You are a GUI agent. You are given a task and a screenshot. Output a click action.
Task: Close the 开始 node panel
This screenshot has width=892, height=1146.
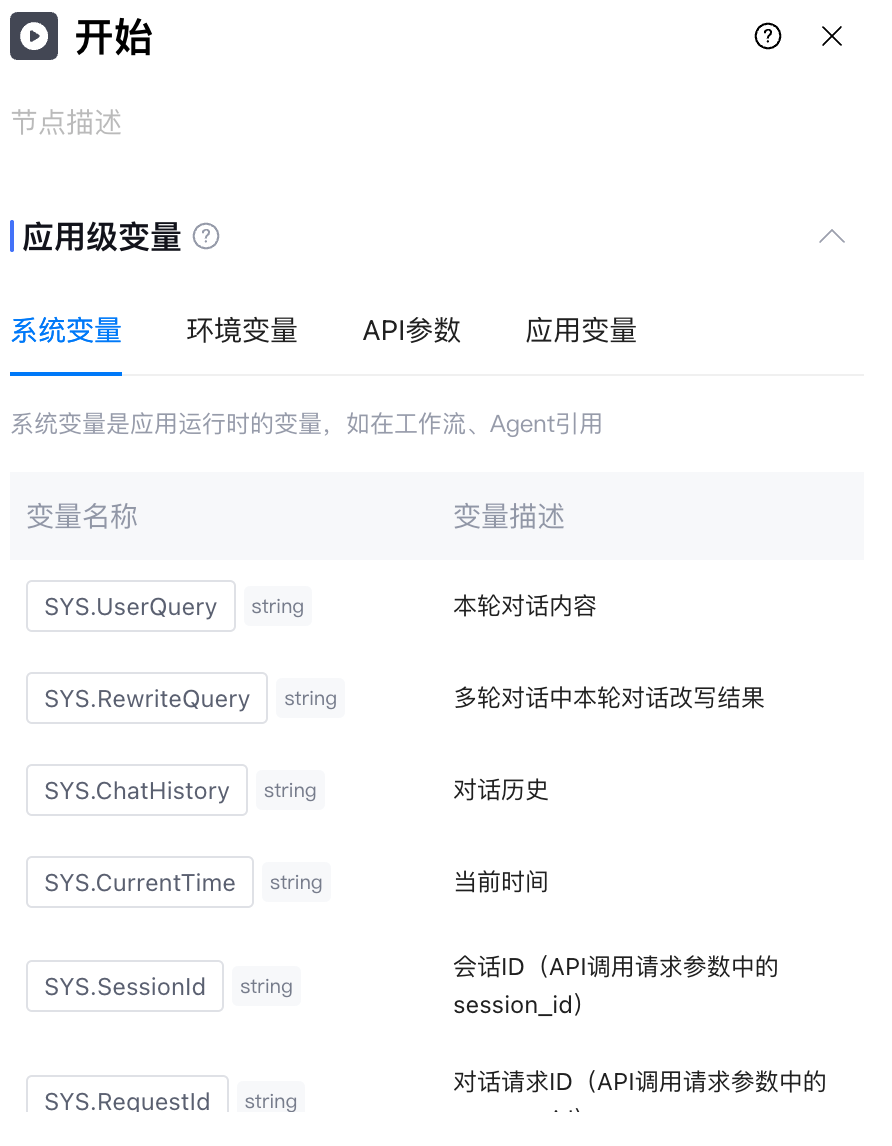(831, 37)
